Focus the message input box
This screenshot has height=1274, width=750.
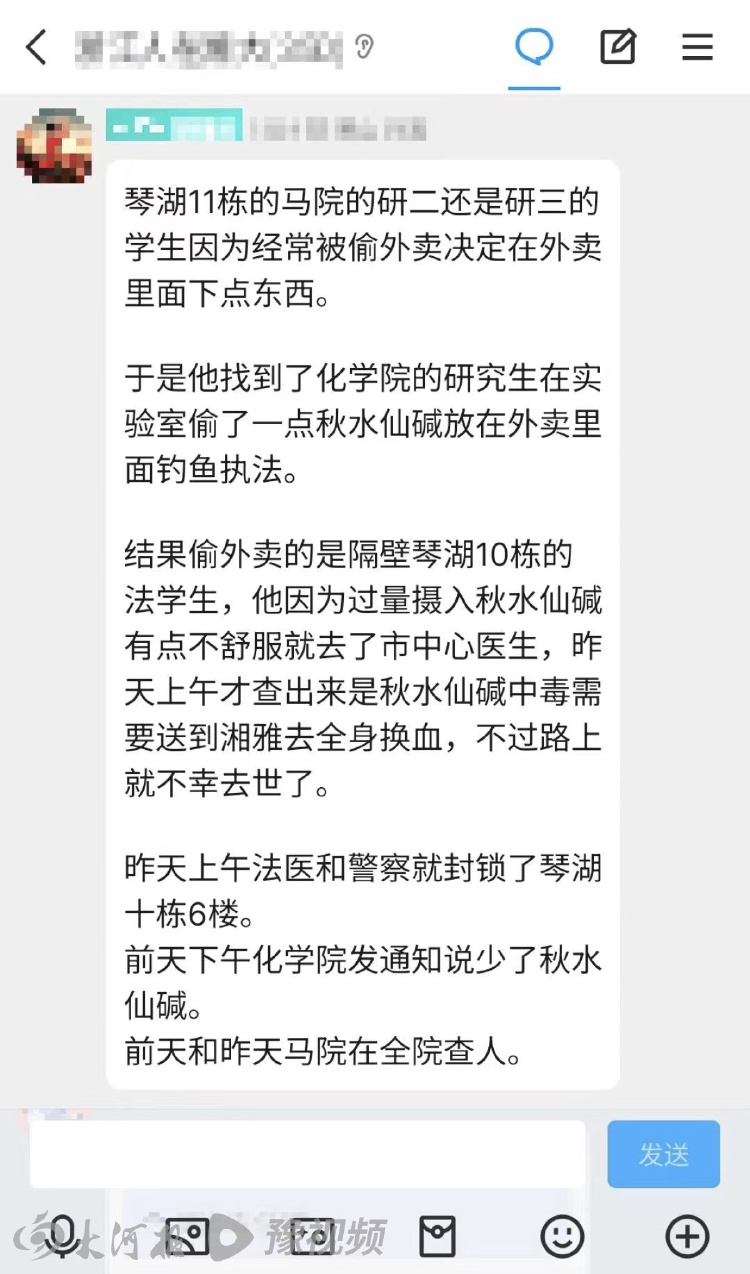307,1154
